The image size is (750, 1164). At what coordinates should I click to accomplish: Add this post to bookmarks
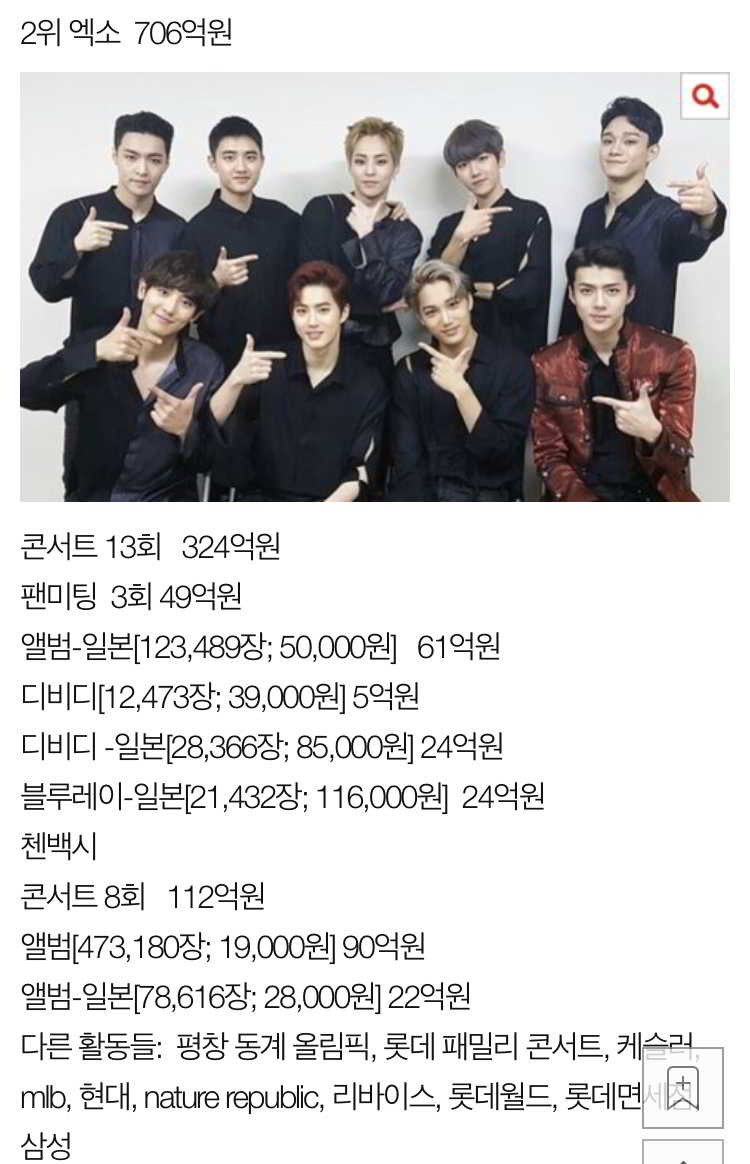click(x=682, y=1088)
